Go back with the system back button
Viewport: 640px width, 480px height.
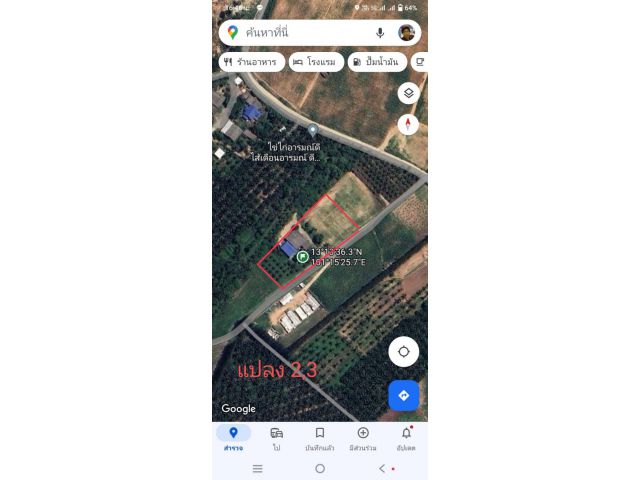[381, 468]
